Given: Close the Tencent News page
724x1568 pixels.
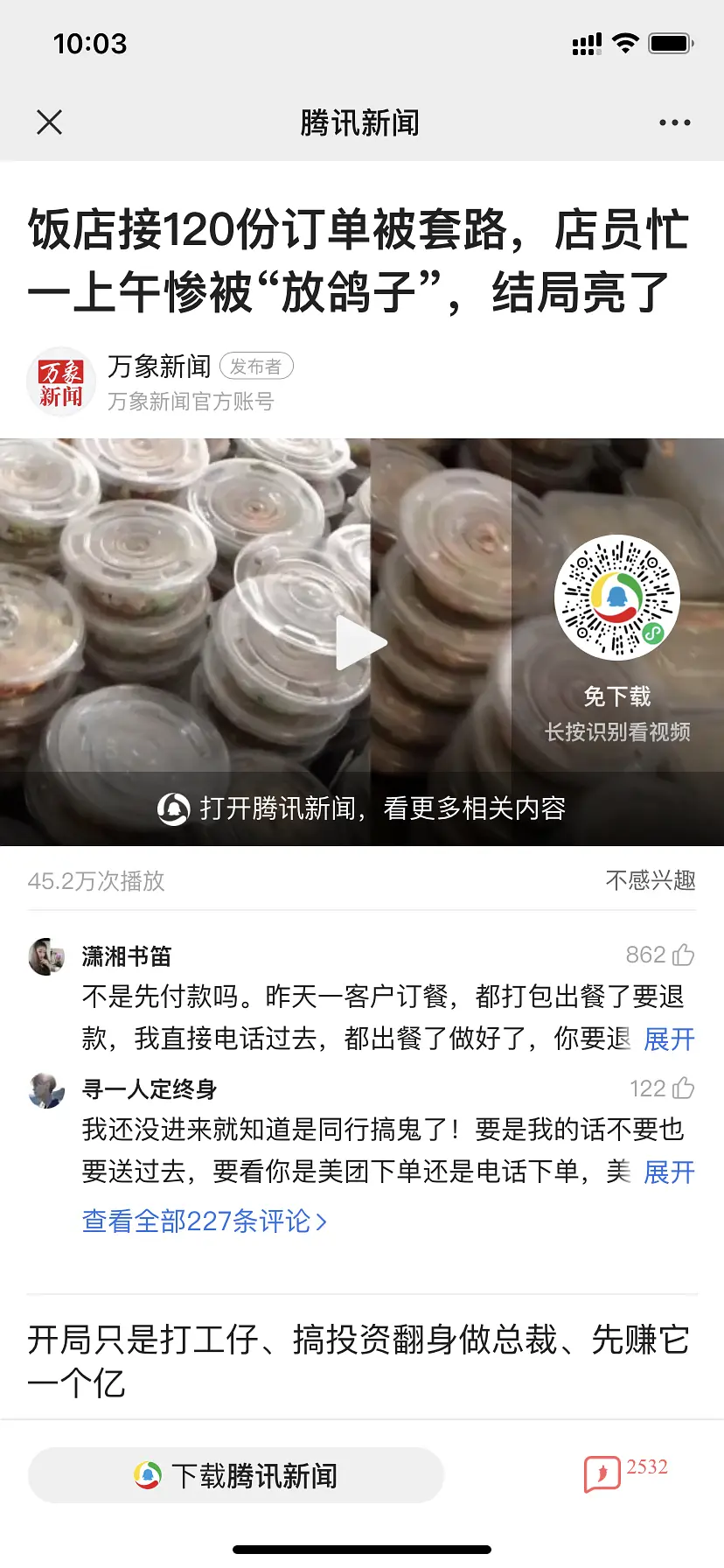Looking at the screenshot, I should pos(50,122).
